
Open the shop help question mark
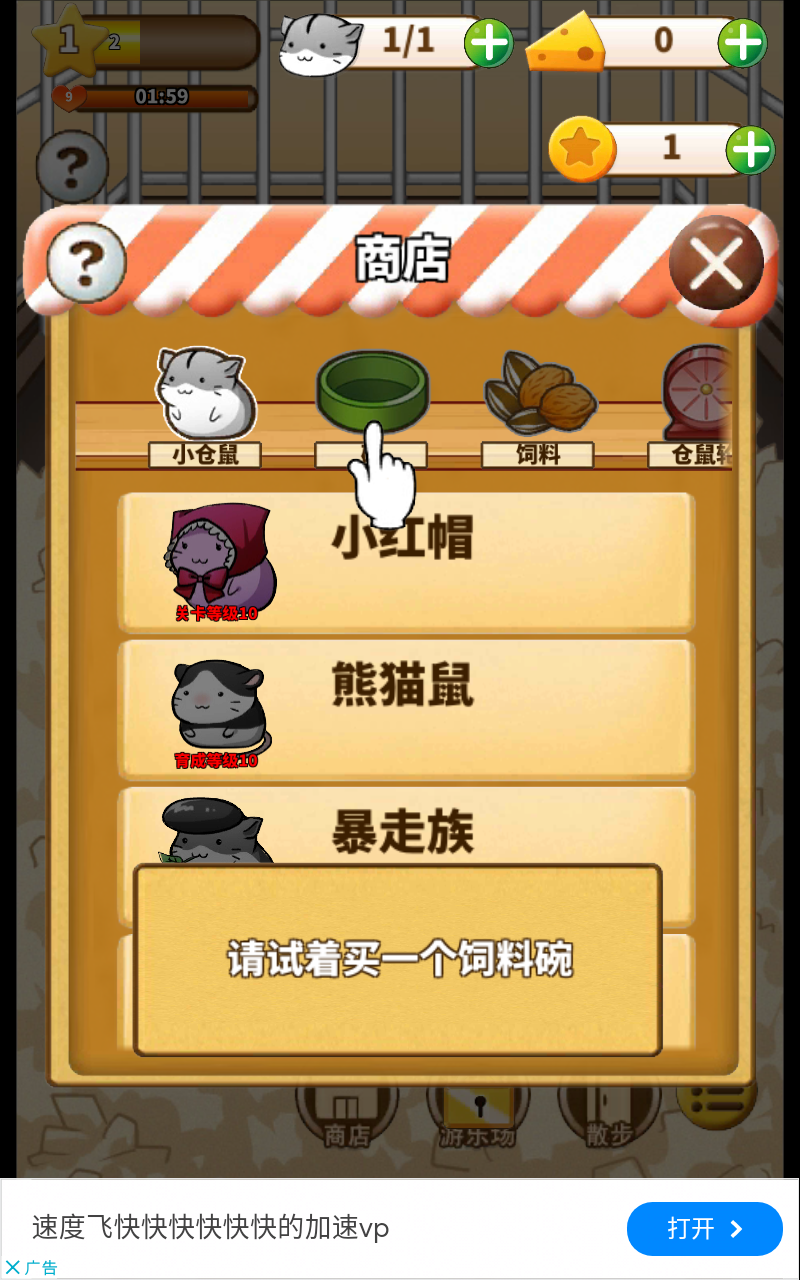pyautogui.click(x=87, y=263)
